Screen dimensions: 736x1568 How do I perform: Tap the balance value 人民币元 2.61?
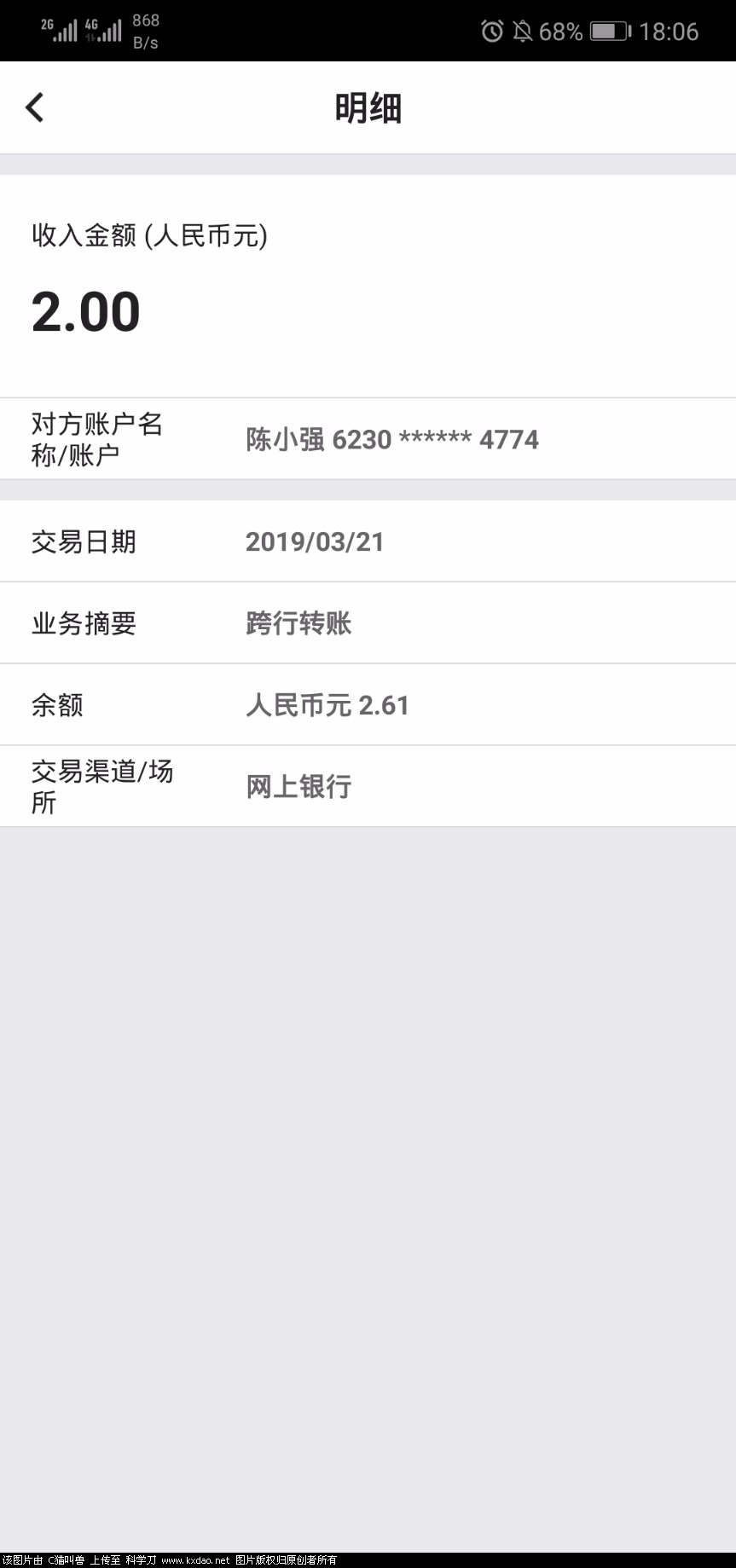(x=327, y=705)
